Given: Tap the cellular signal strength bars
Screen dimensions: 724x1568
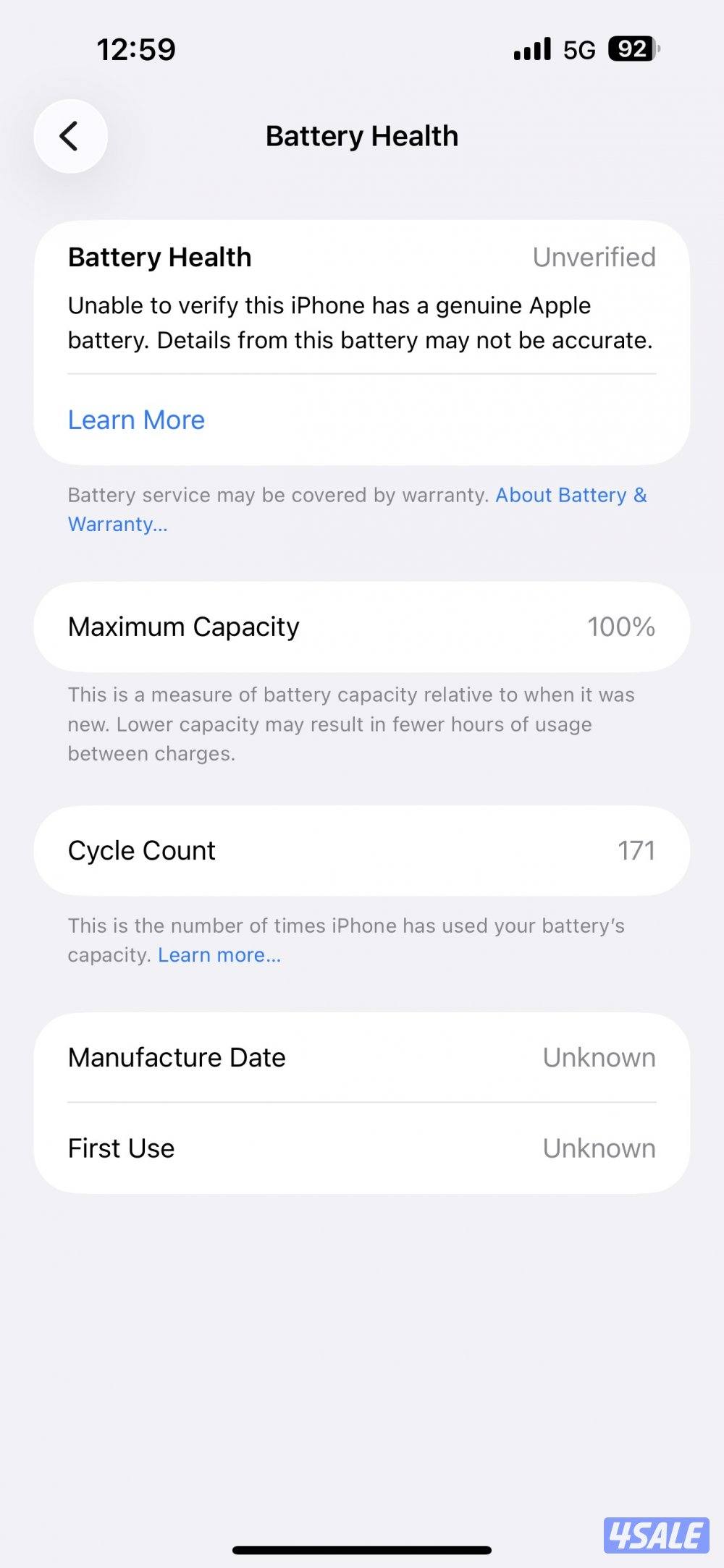Looking at the screenshot, I should (x=531, y=49).
